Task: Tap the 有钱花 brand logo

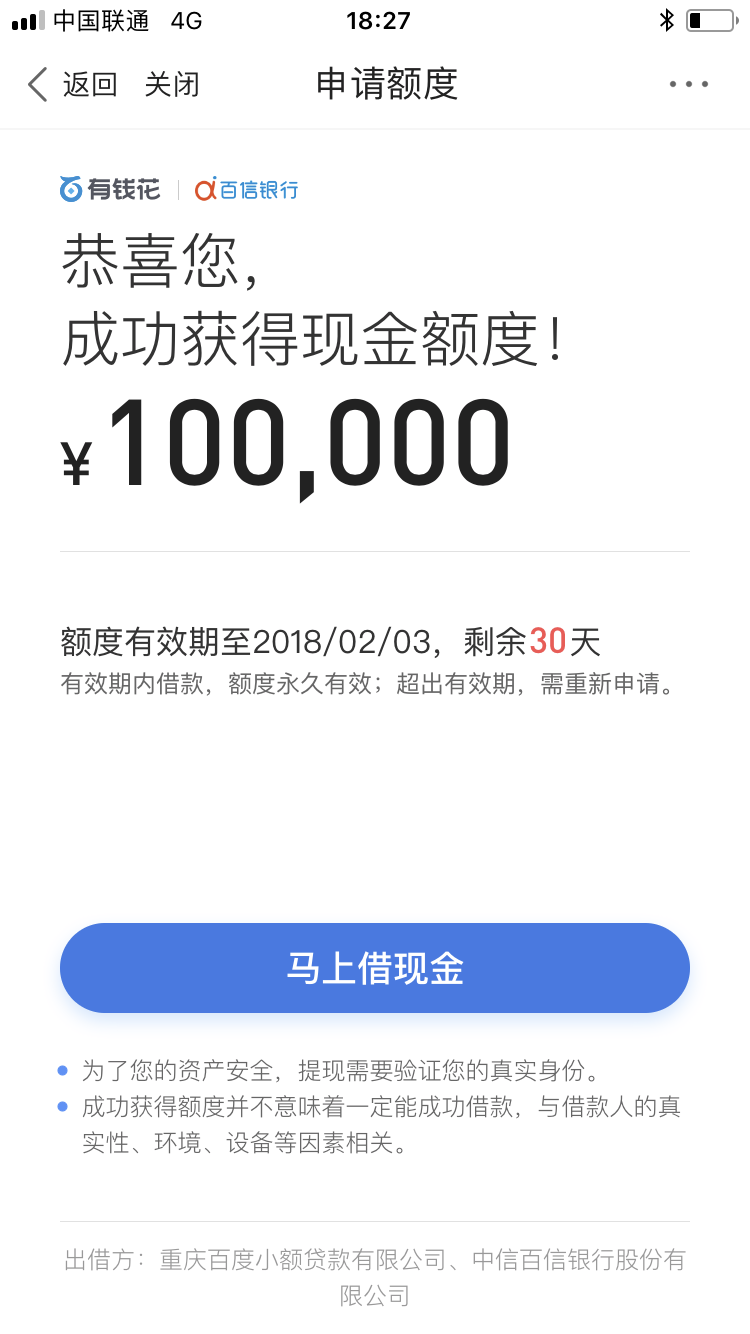Action: pos(110,189)
